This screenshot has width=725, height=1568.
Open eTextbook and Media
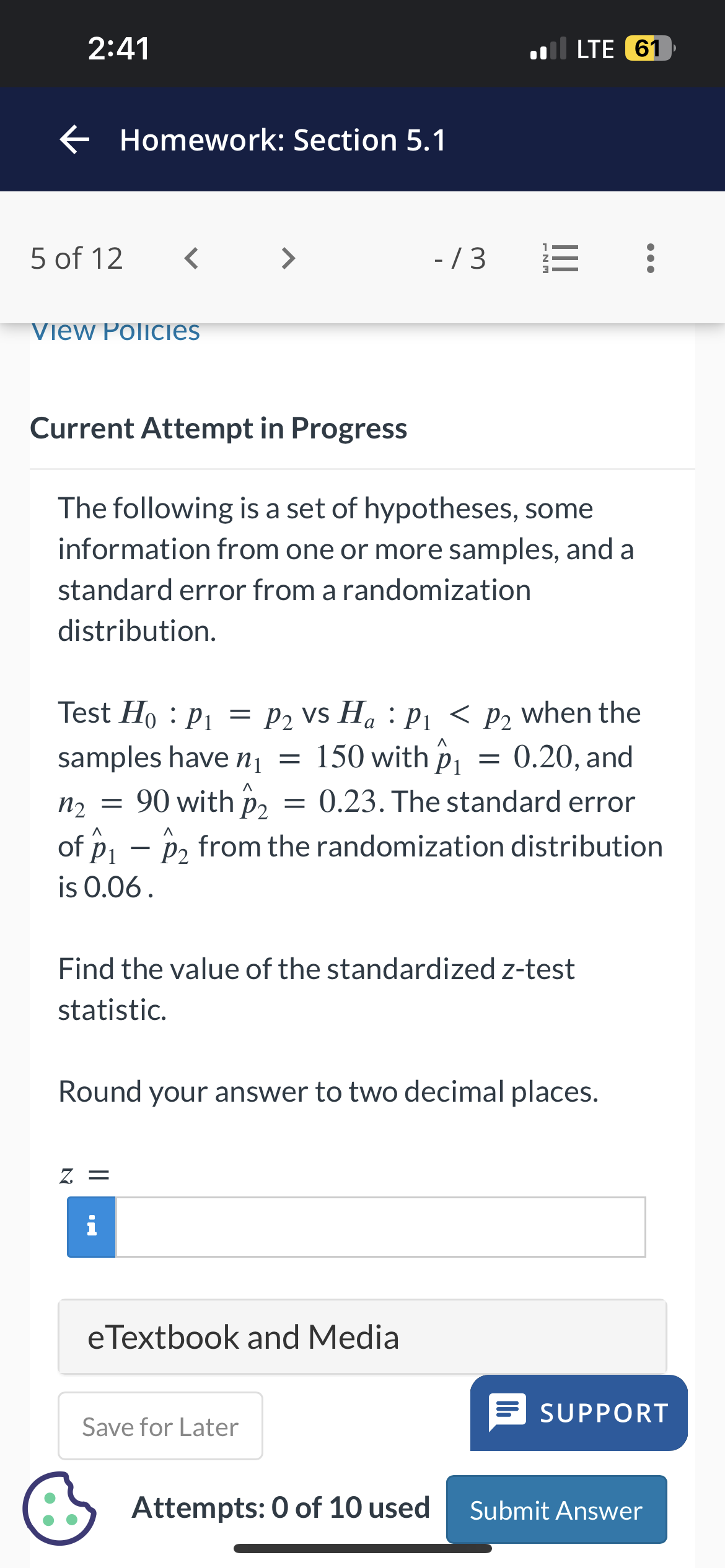(x=361, y=1336)
